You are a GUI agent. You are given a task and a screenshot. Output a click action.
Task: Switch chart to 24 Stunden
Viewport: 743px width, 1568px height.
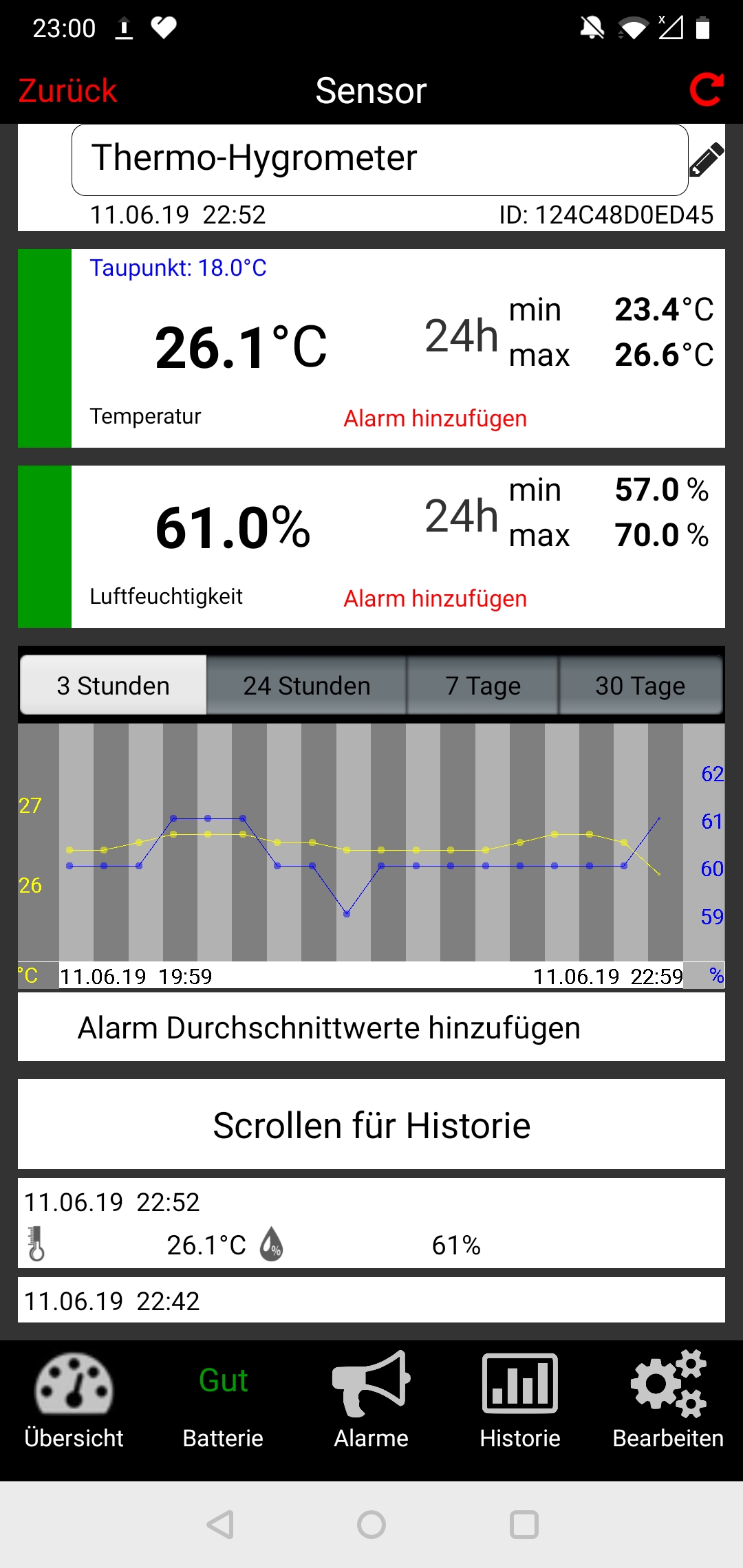coord(306,686)
